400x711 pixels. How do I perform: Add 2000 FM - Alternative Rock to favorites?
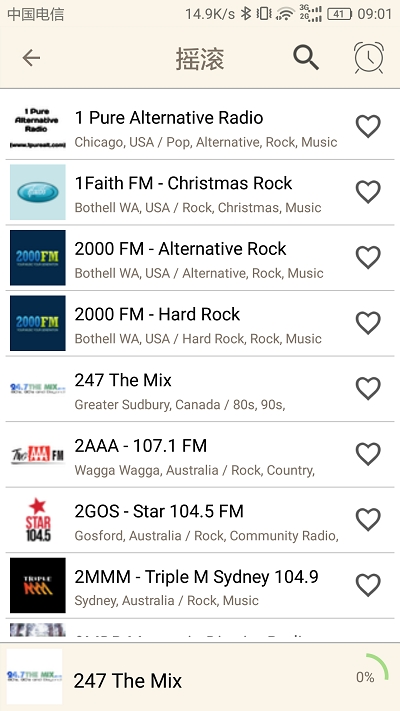click(x=368, y=257)
